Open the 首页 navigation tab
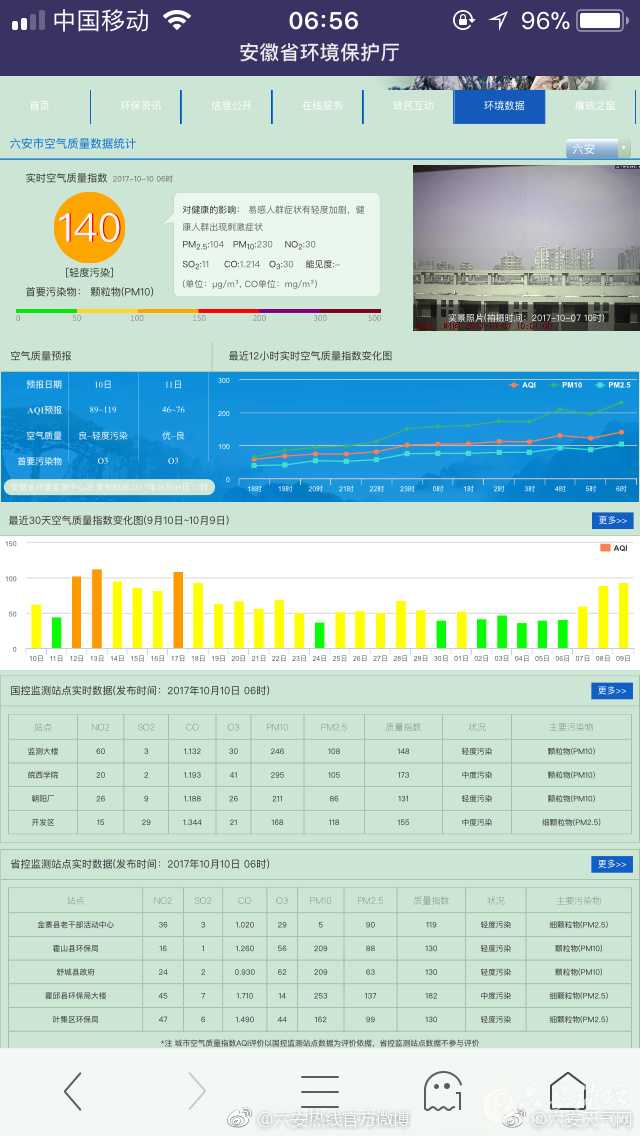This screenshot has height=1136, width=640. coord(40,106)
